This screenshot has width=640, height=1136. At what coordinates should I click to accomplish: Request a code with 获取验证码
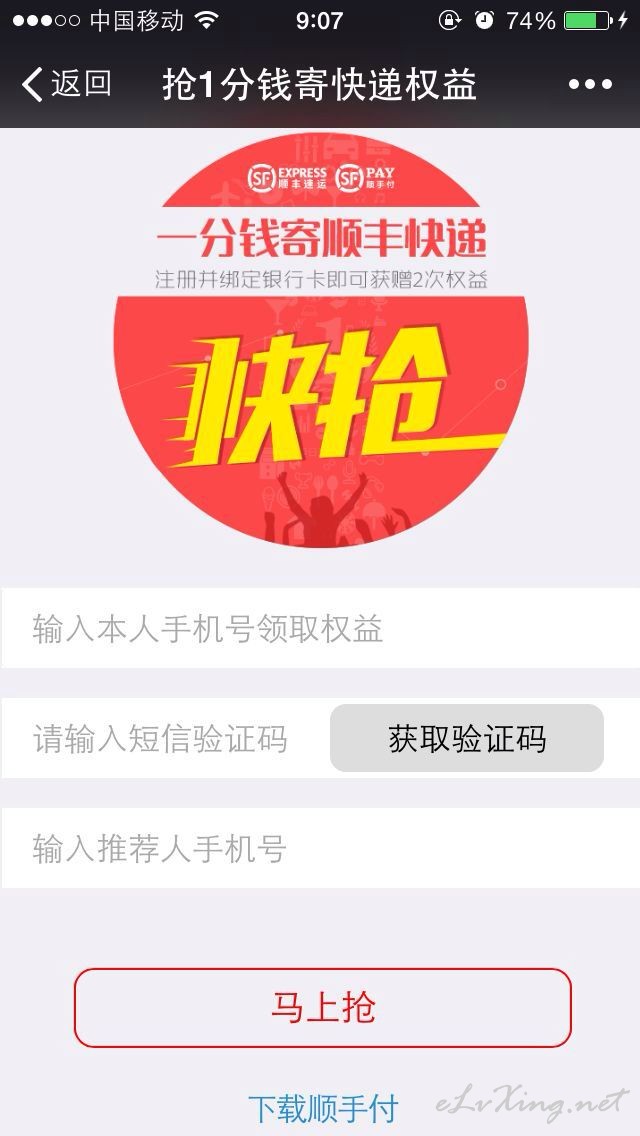(x=467, y=738)
